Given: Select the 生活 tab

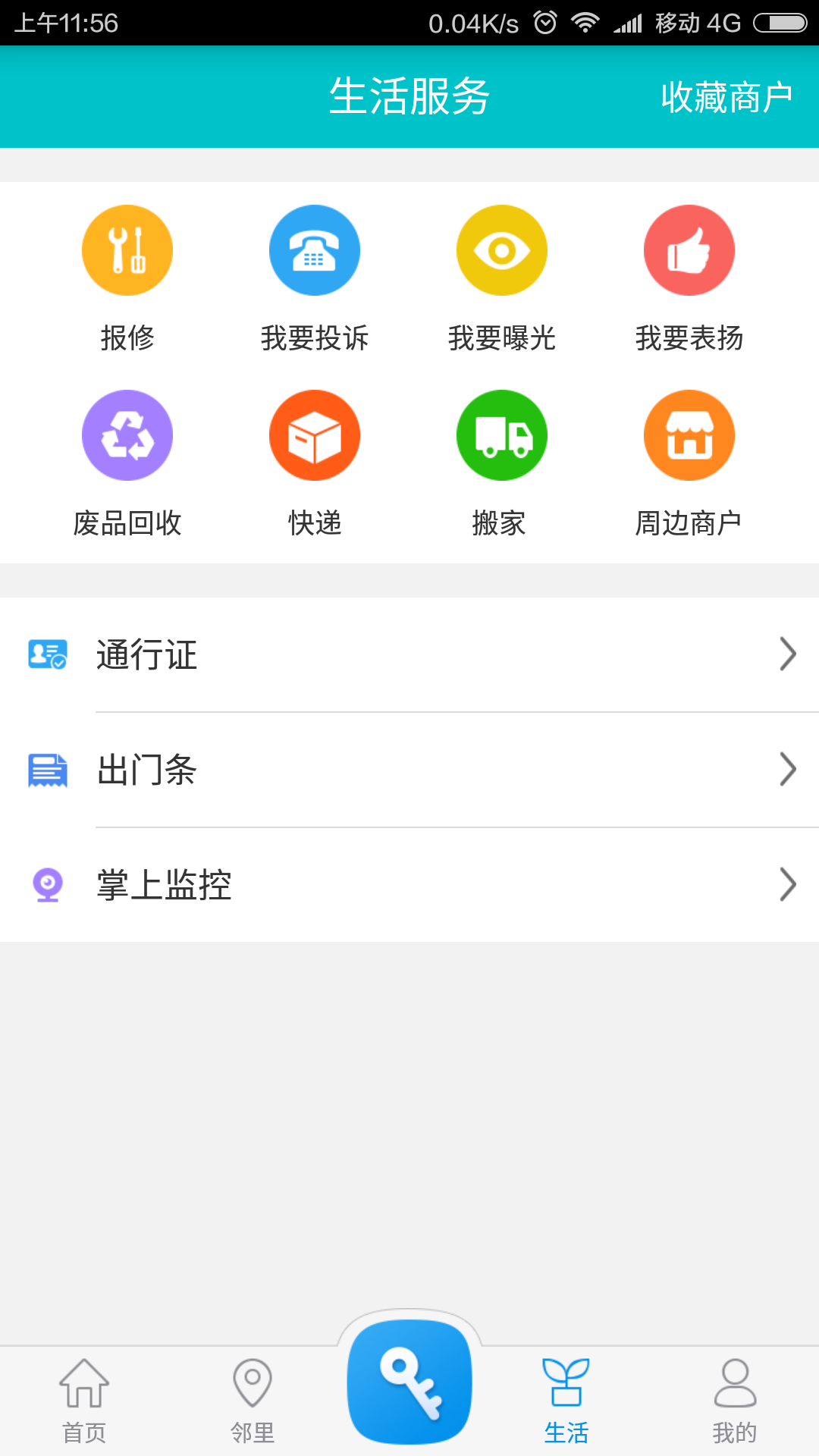Looking at the screenshot, I should click(566, 1401).
